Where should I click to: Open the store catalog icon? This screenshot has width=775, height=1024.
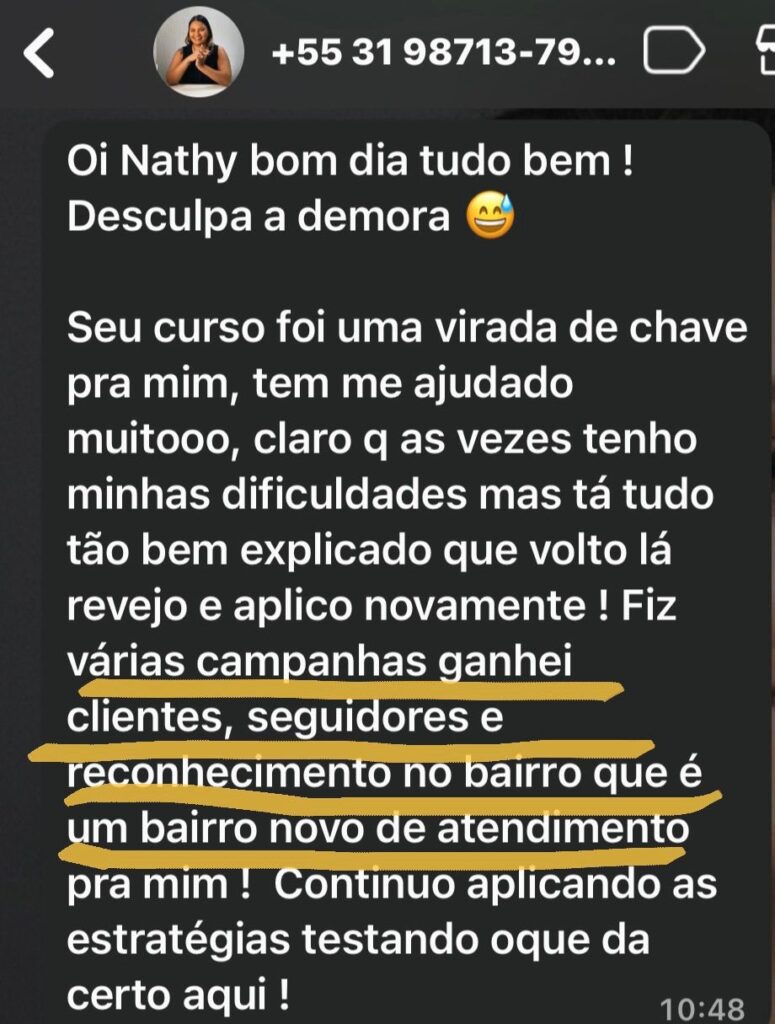coord(762,52)
